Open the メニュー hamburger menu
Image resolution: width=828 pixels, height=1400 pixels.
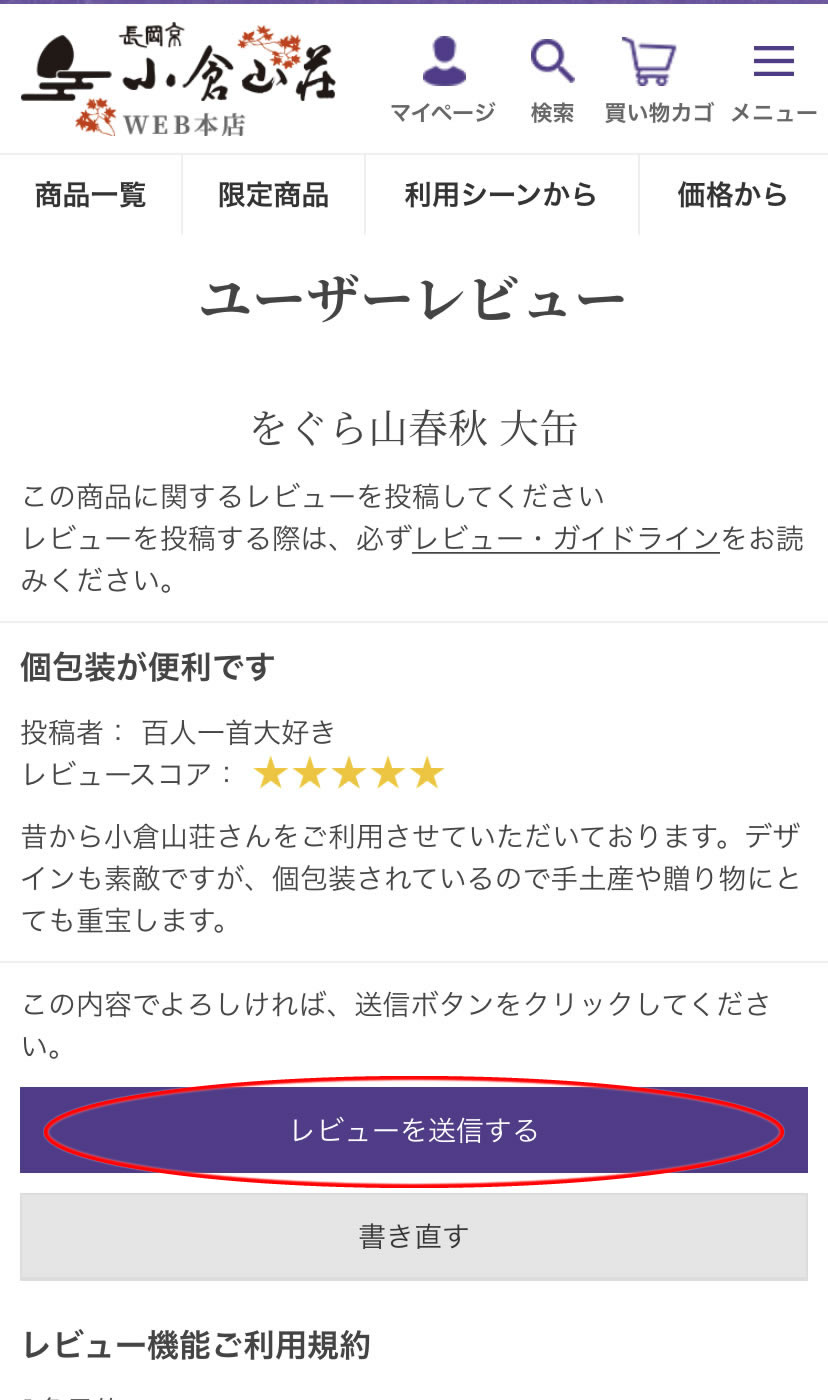773,80
